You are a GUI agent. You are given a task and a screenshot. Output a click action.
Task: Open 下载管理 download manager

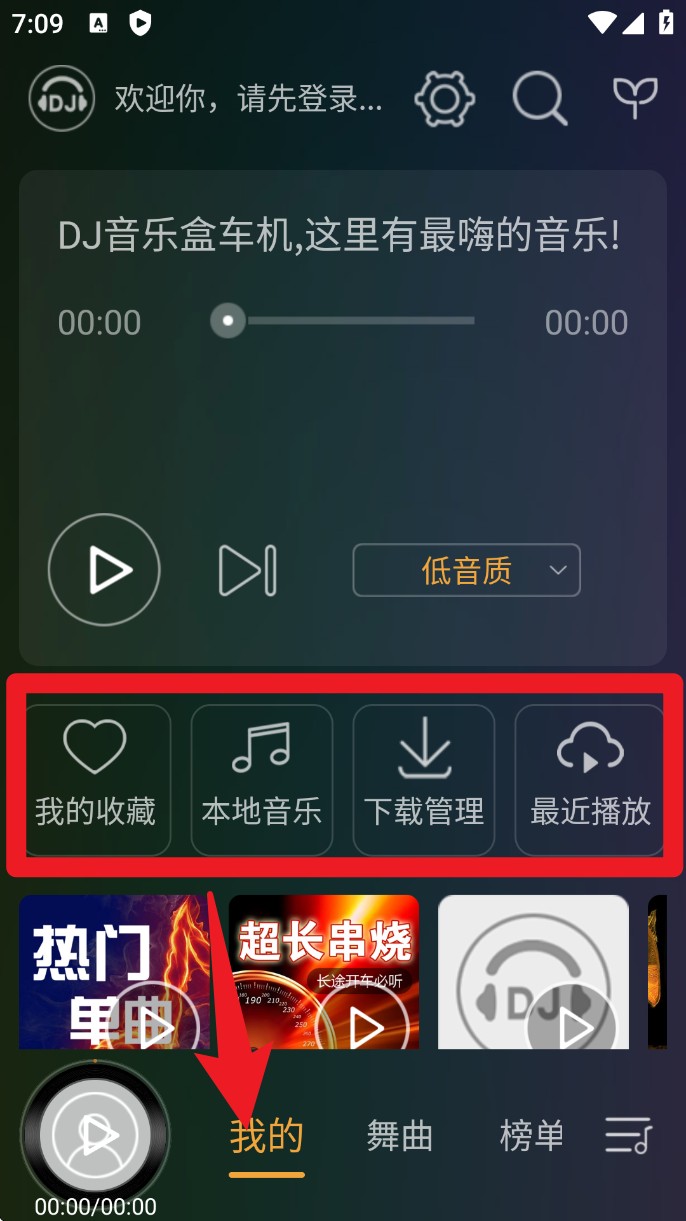coord(424,780)
